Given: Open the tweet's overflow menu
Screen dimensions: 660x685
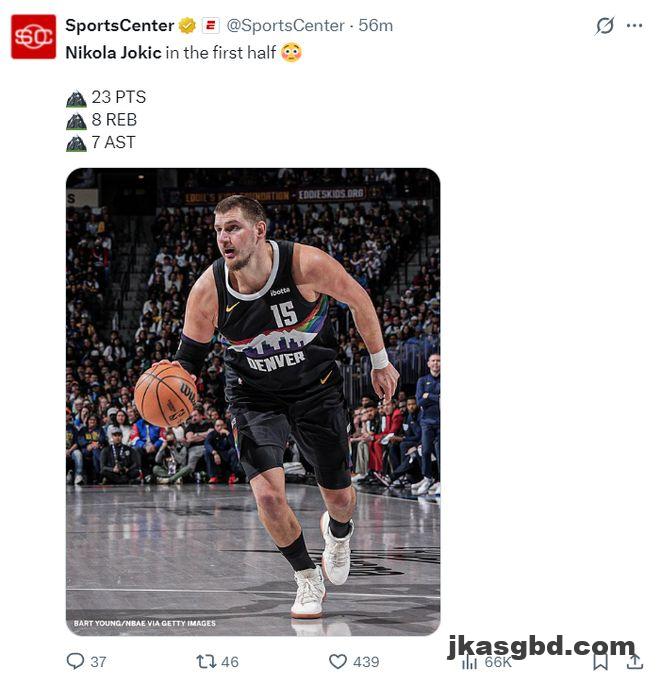Looking at the screenshot, I should (x=635, y=26).
